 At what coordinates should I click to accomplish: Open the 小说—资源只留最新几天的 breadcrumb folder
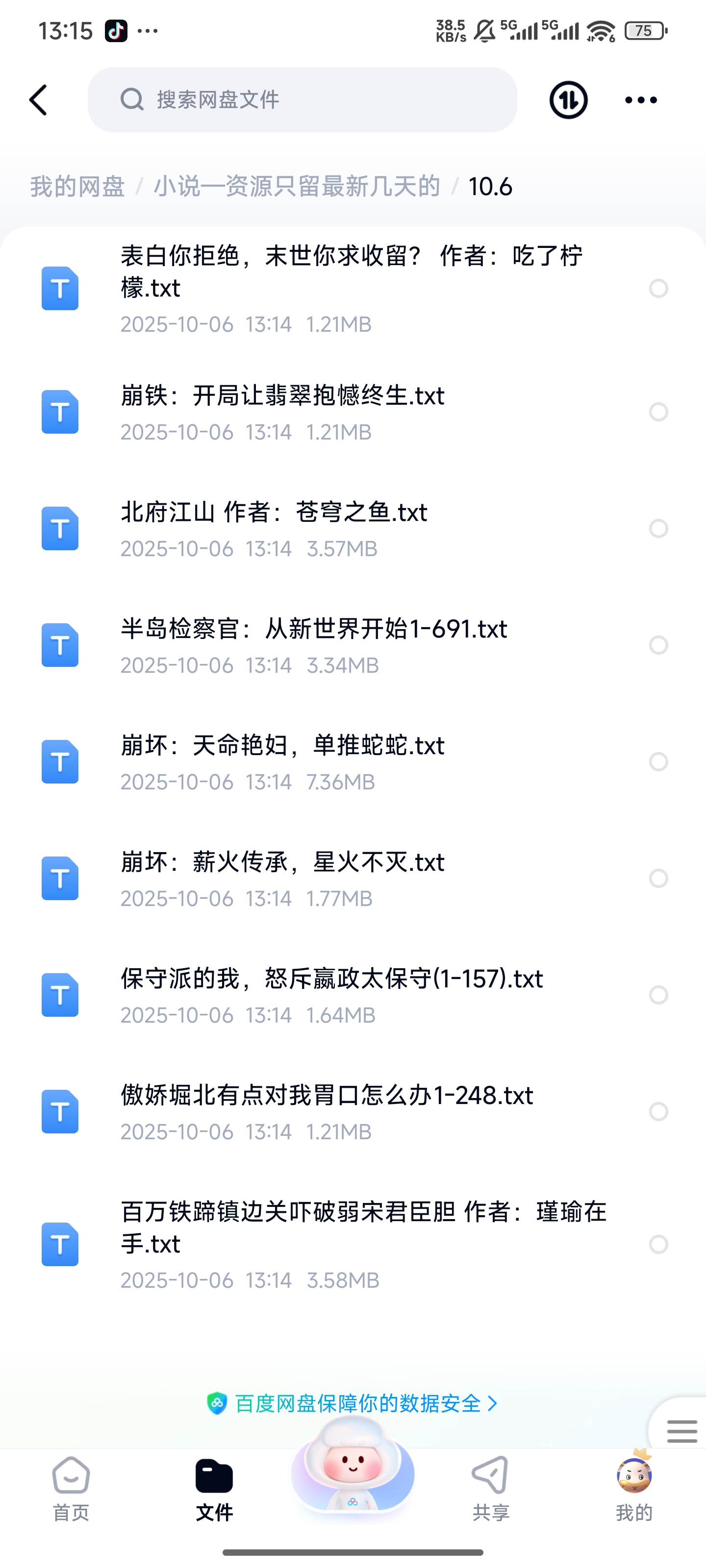click(x=297, y=186)
